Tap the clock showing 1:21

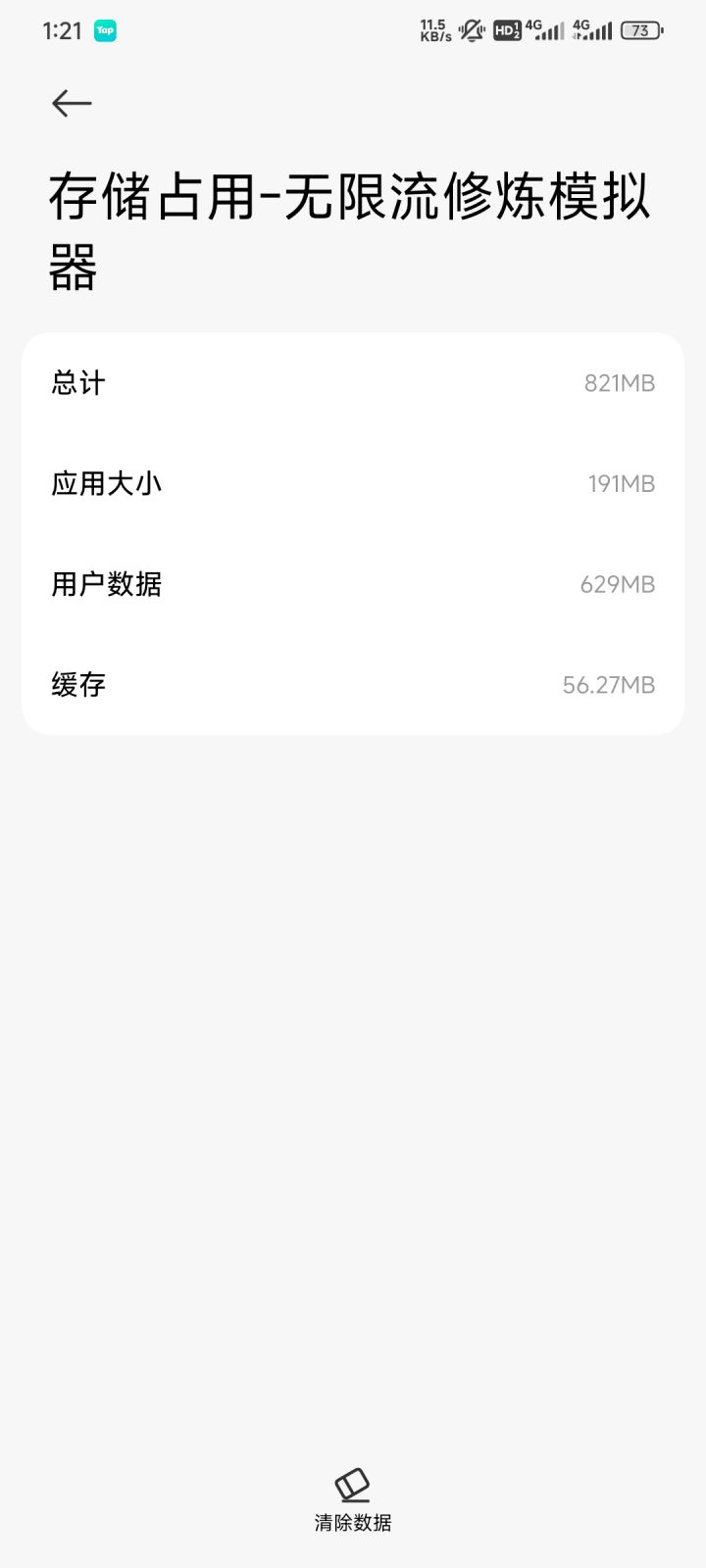point(62,30)
